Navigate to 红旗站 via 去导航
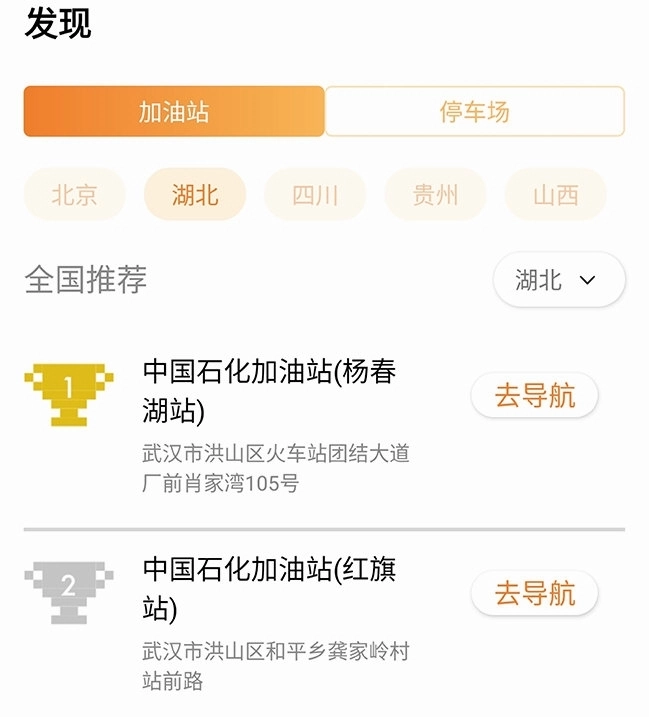The width and height of the screenshot is (649, 717). [x=535, y=593]
